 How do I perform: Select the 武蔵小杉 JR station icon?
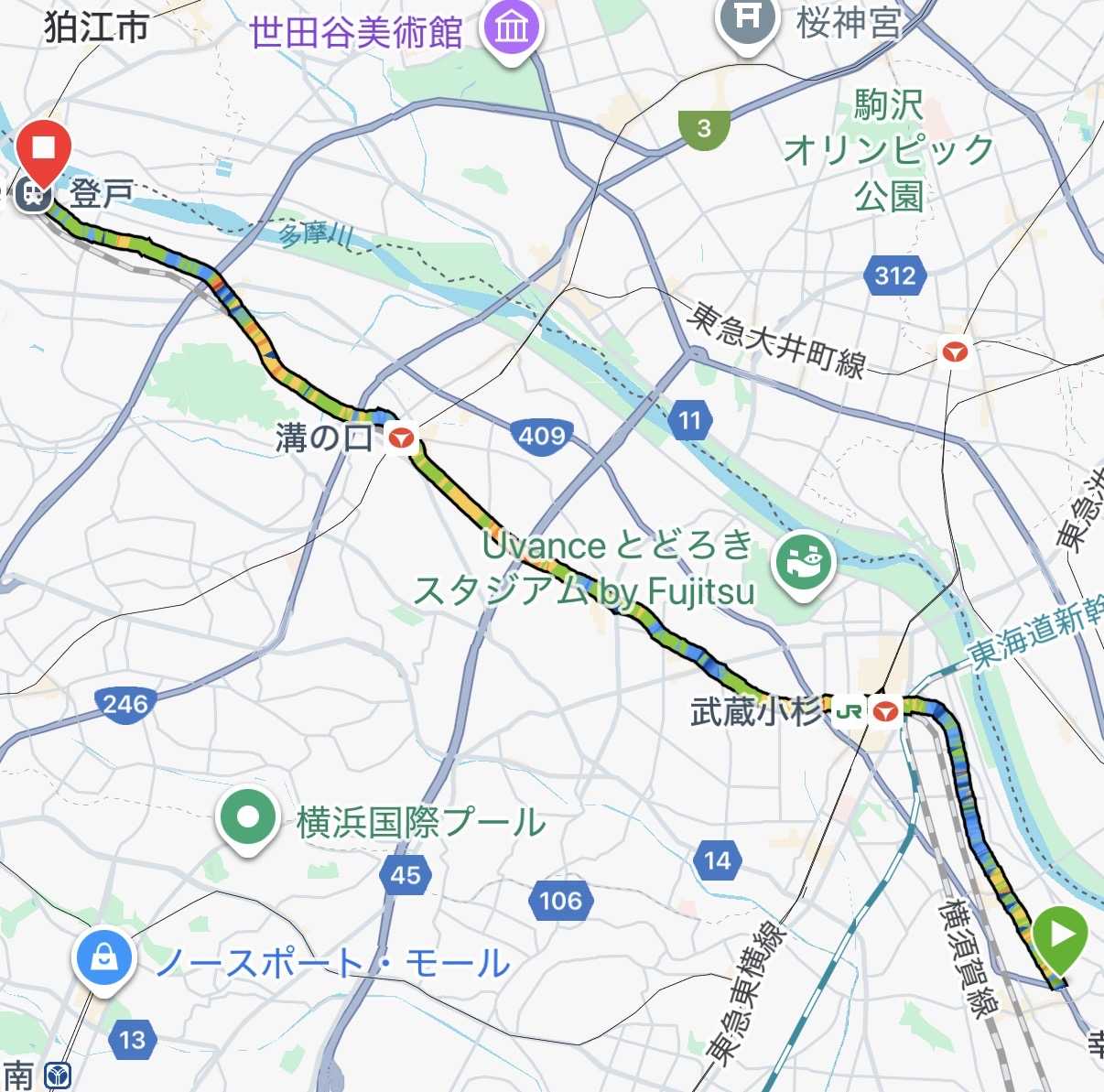pyautogui.click(x=851, y=710)
